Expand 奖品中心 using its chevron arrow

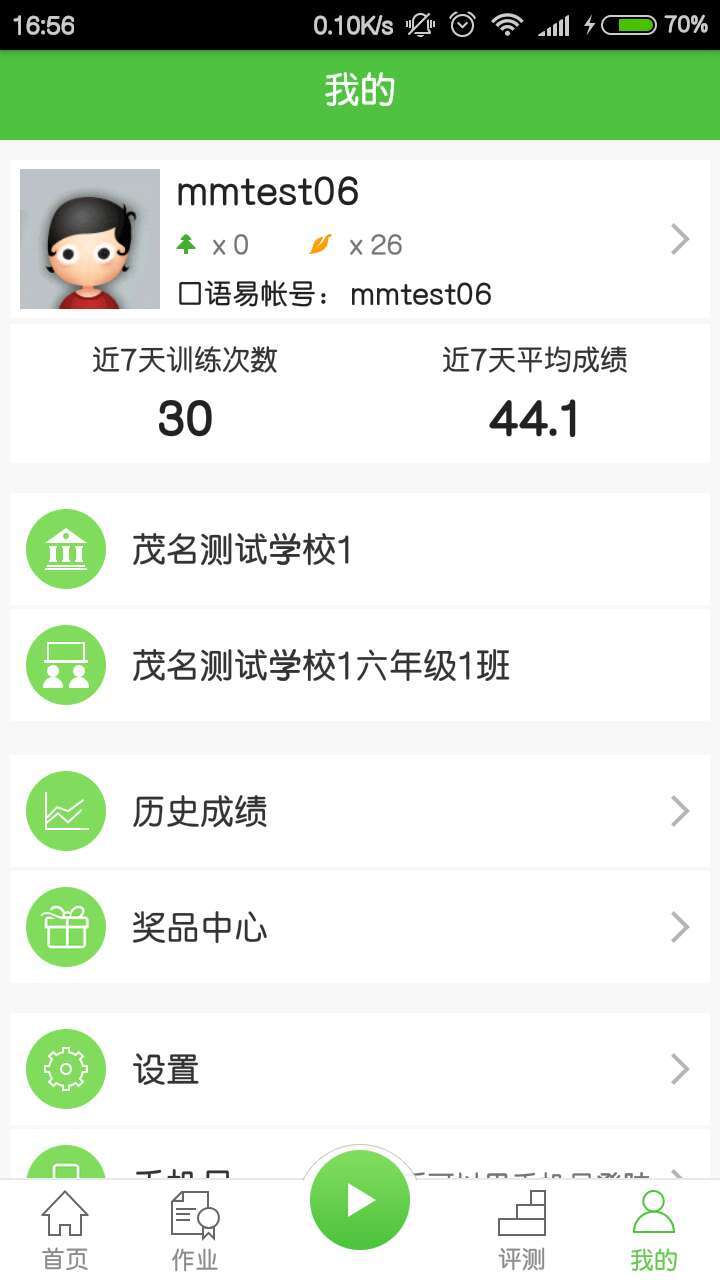[x=681, y=927]
